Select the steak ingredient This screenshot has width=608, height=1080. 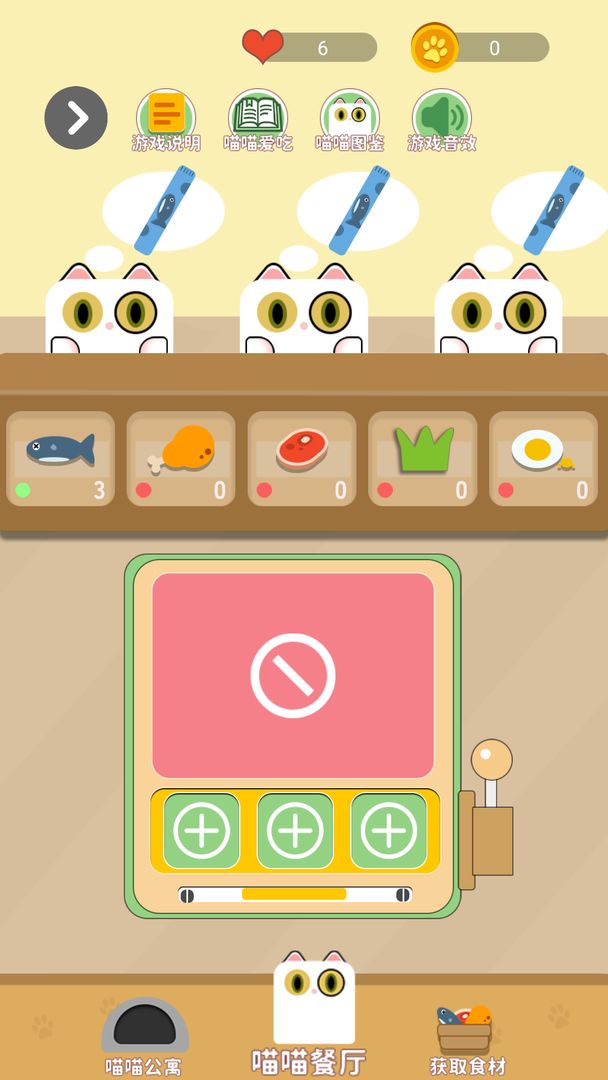tap(302, 458)
